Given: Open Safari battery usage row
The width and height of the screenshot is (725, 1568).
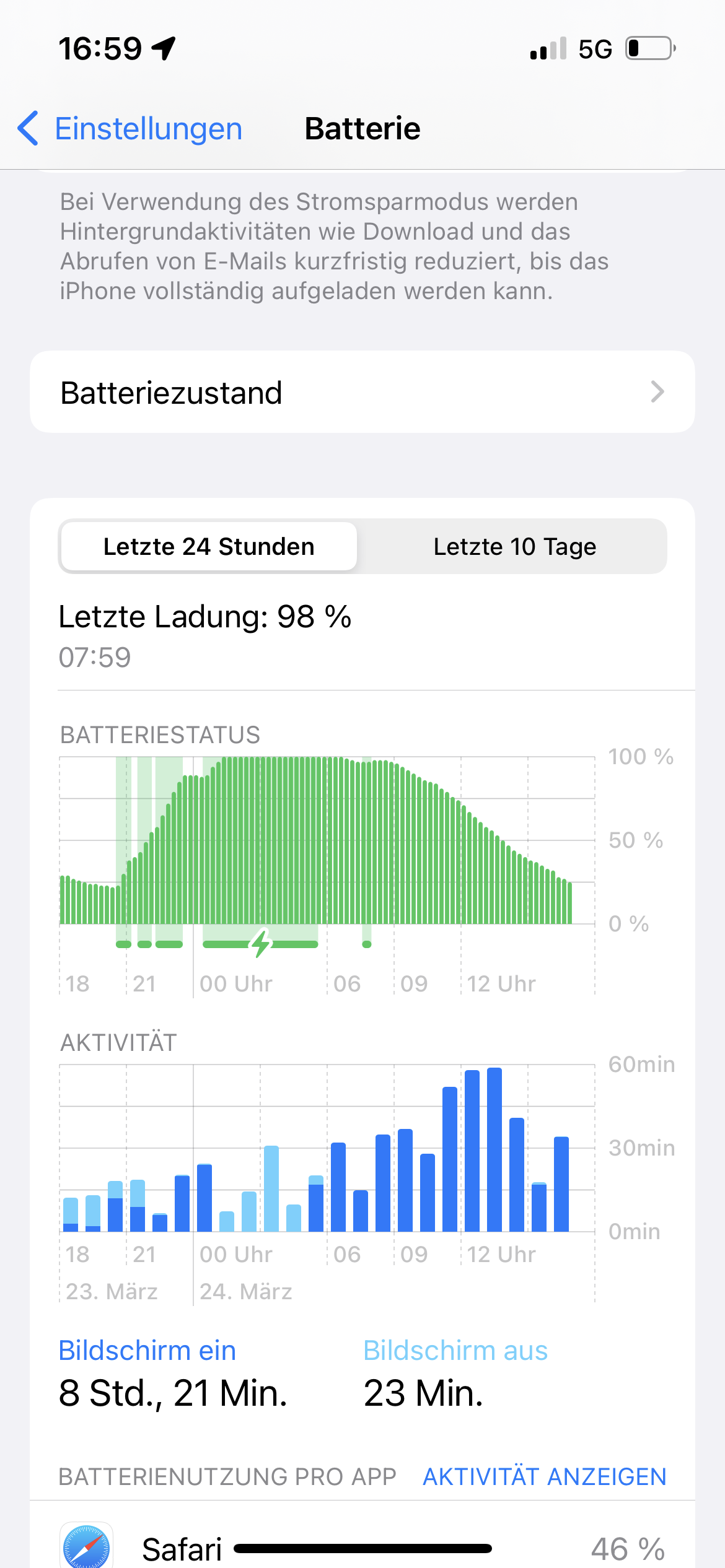Looking at the screenshot, I should (x=362, y=1547).
